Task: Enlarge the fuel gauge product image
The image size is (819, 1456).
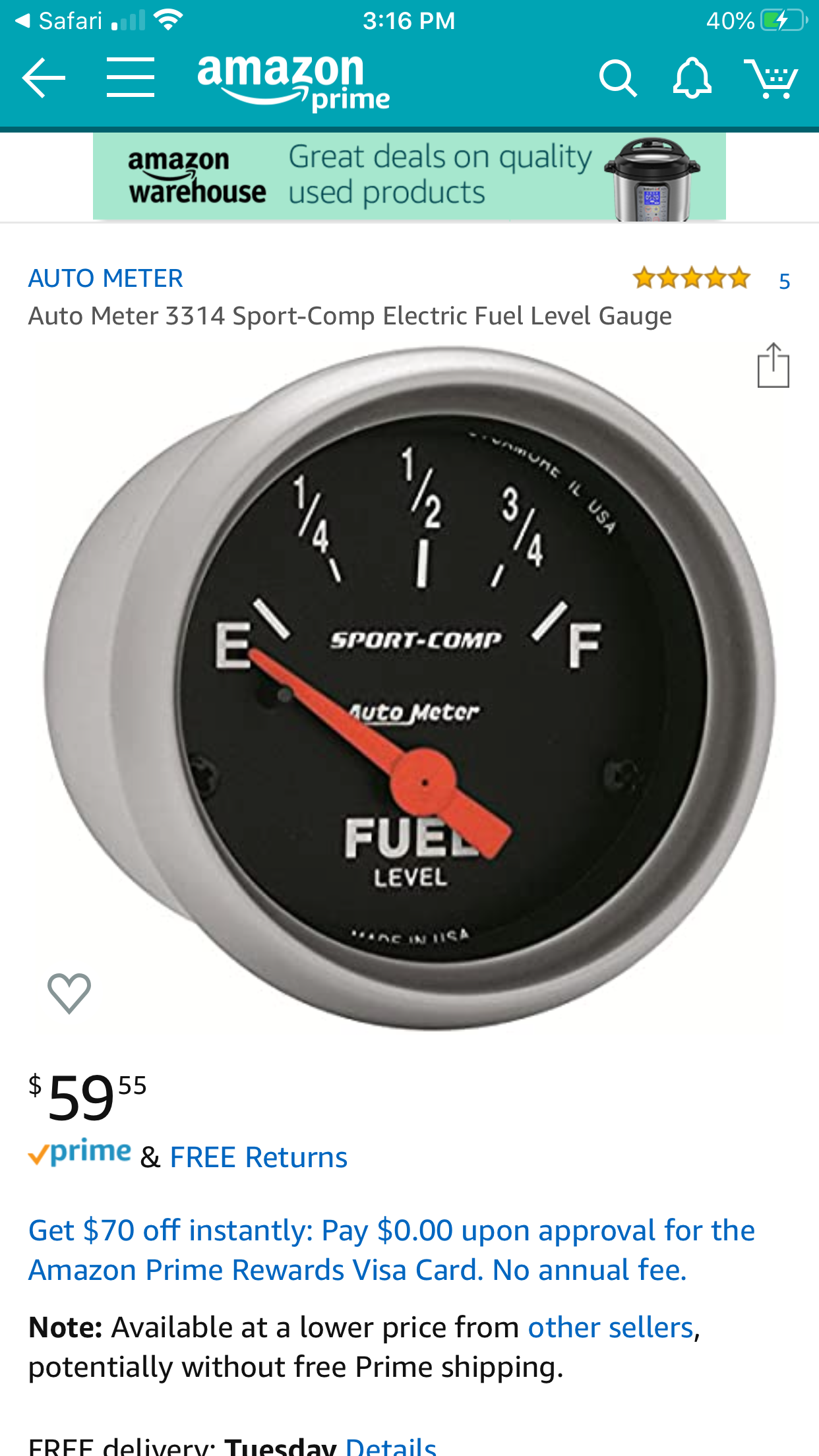Action: (410, 686)
